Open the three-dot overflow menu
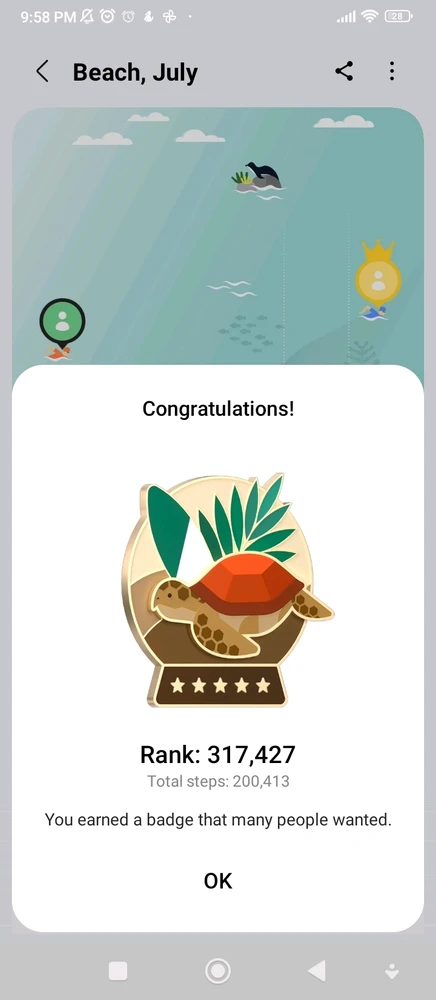Image resolution: width=436 pixels, height=1000 pixels. coord(392,71)
